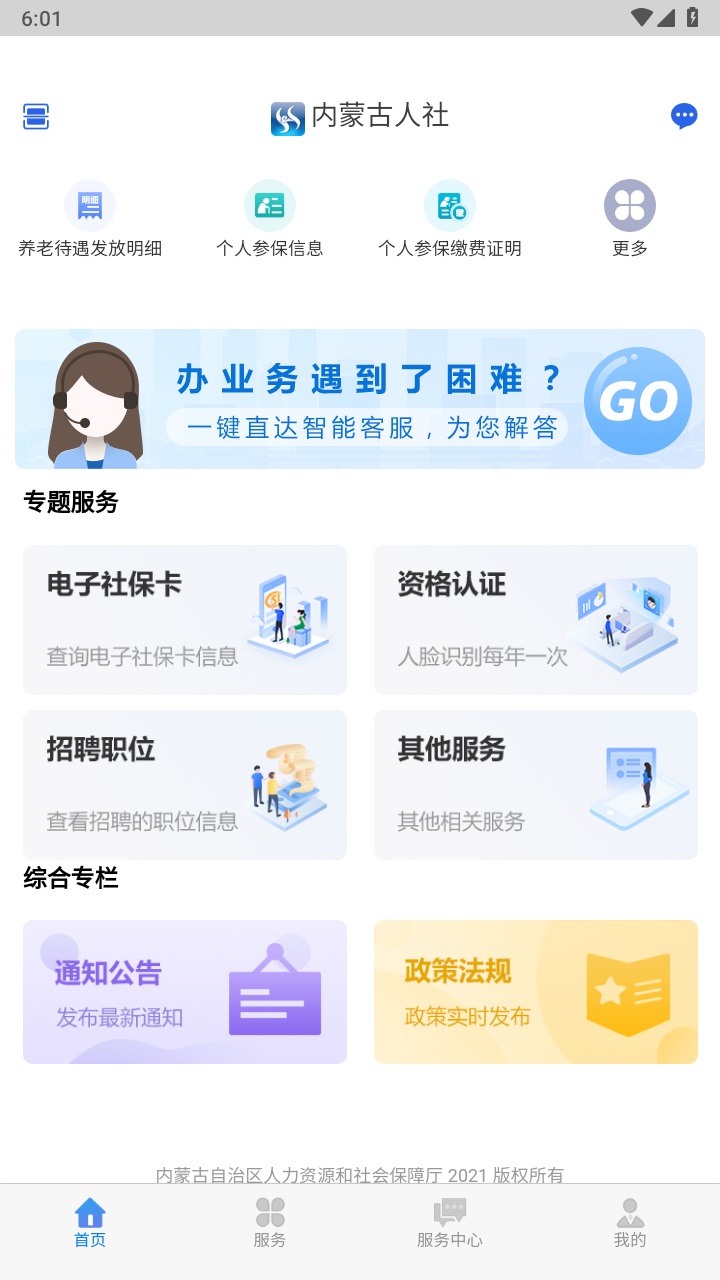Tap the 智能客服 GO banner
Image resolution: width=720 pixels, height=1280 pixels.
[x=360, y=400]
